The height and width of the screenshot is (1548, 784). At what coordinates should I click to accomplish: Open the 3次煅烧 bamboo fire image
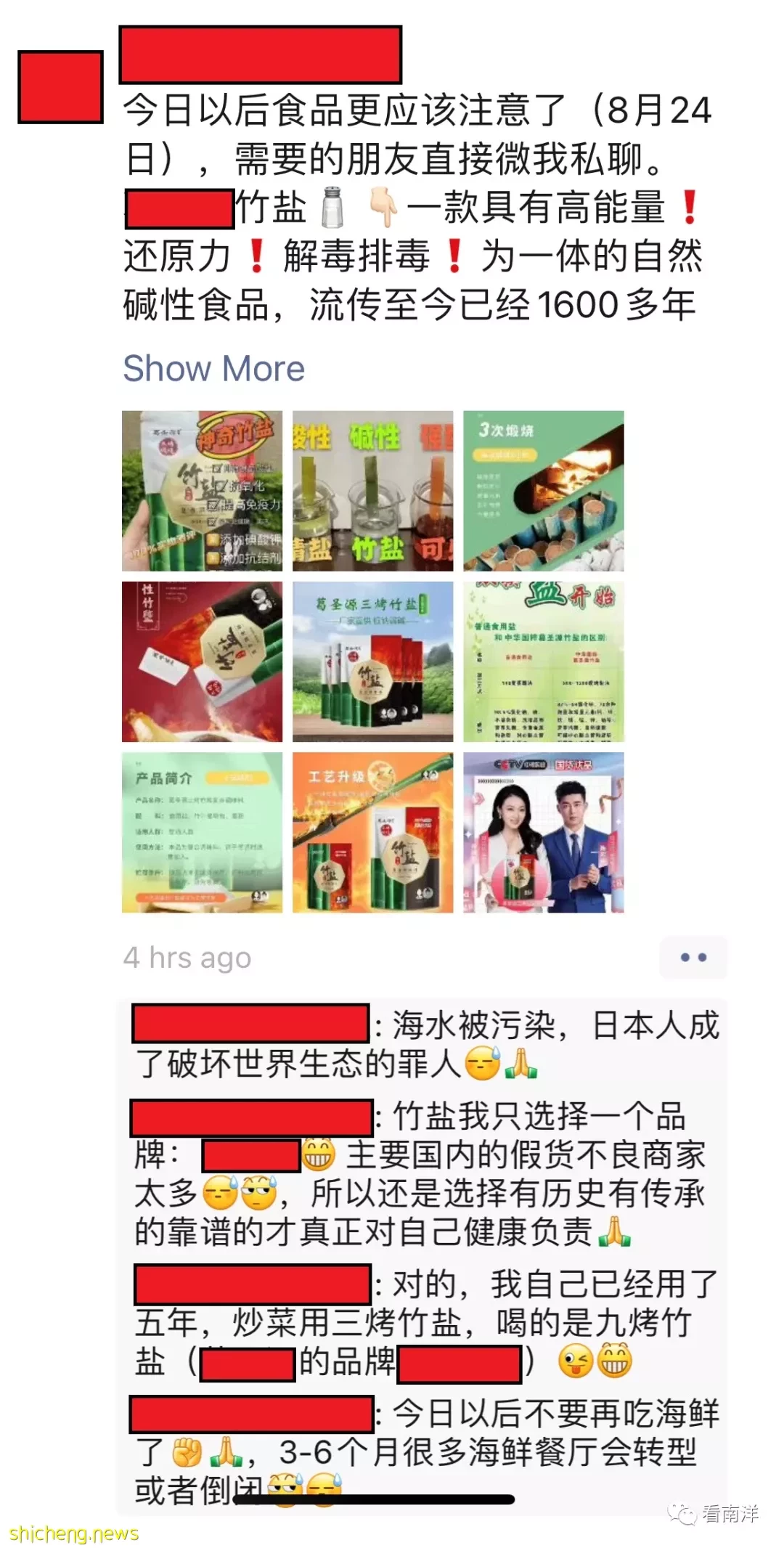[544, 491]
